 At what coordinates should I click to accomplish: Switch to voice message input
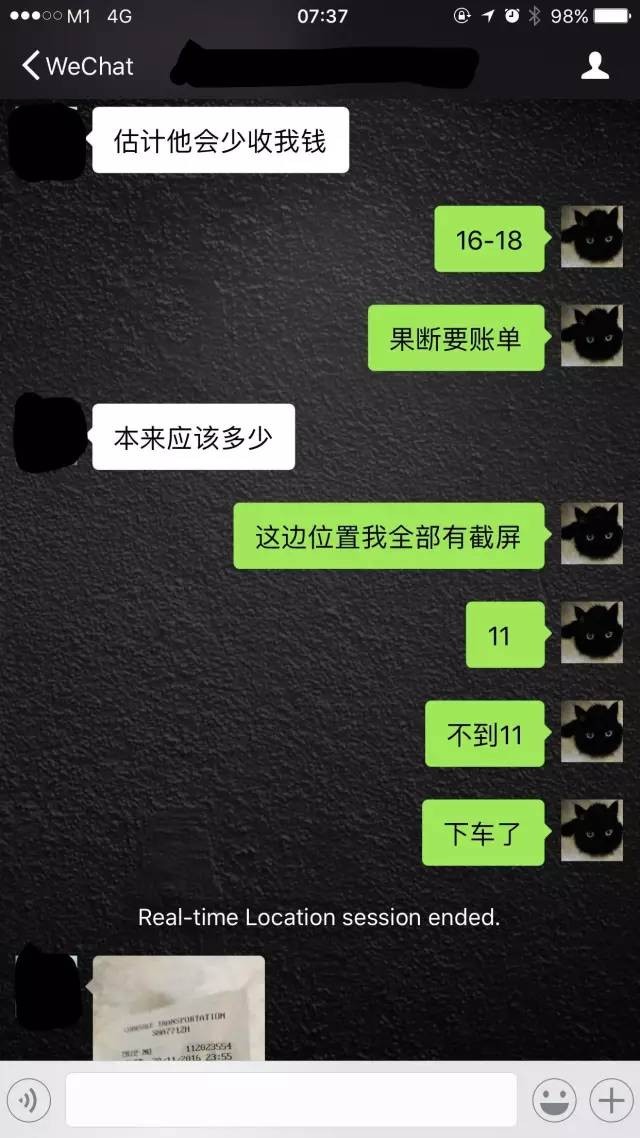[29, 1101]
